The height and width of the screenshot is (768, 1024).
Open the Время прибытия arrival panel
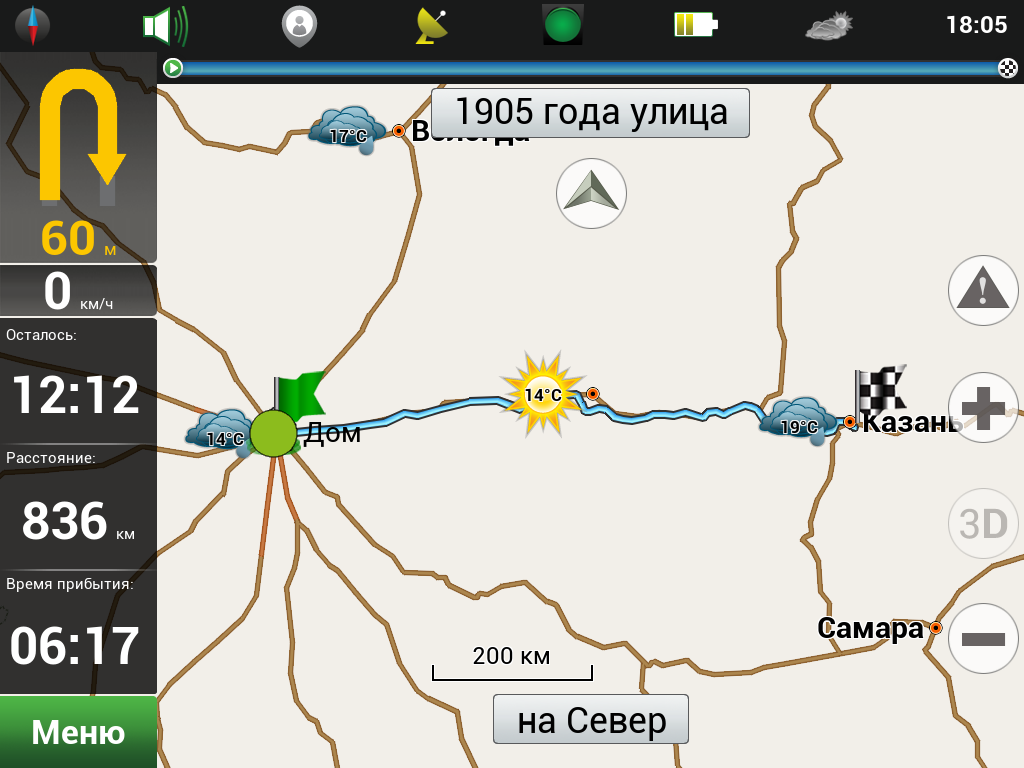coord(78,632)
